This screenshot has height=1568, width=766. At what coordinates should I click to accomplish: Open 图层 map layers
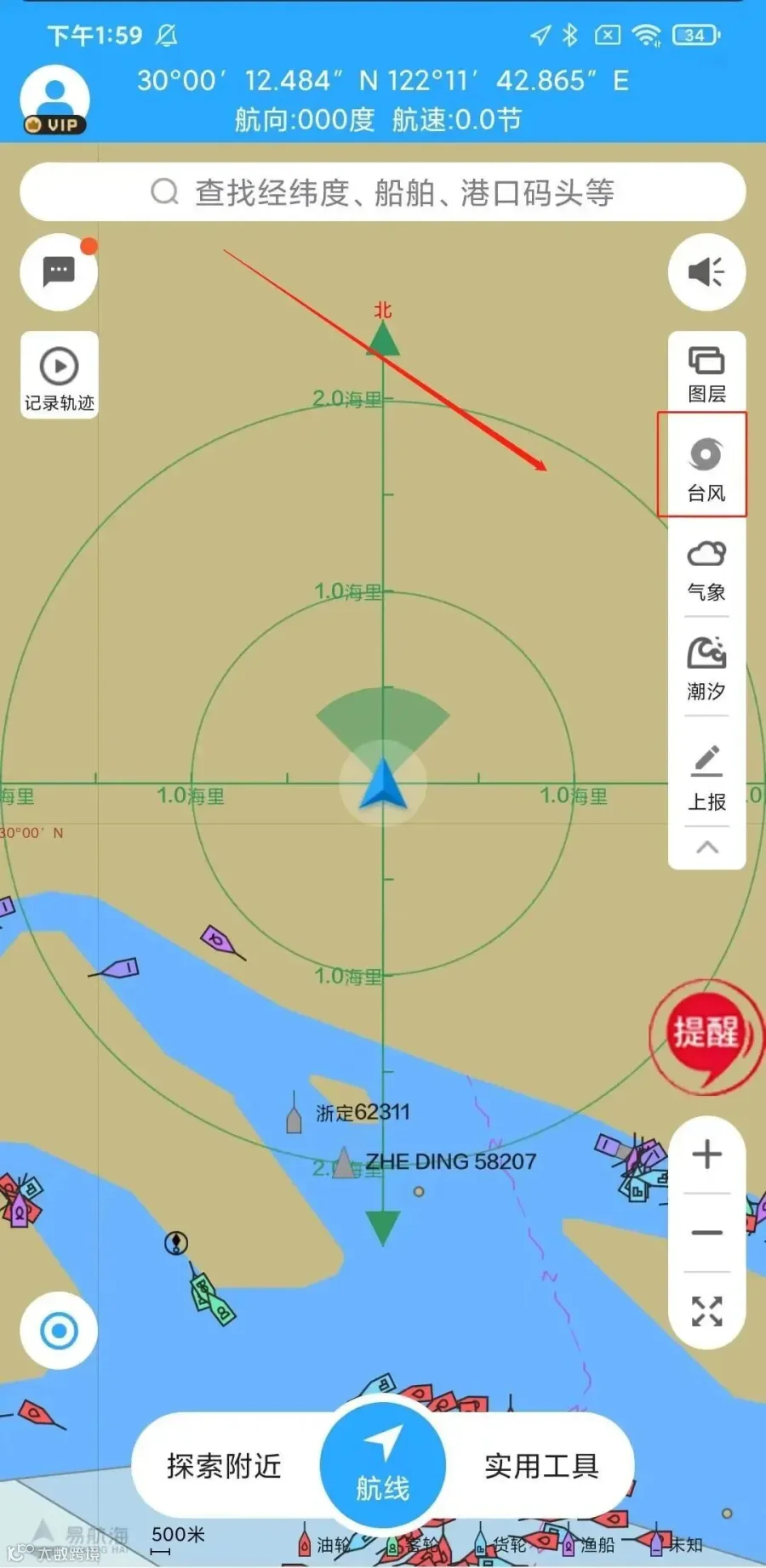point(706,374)
